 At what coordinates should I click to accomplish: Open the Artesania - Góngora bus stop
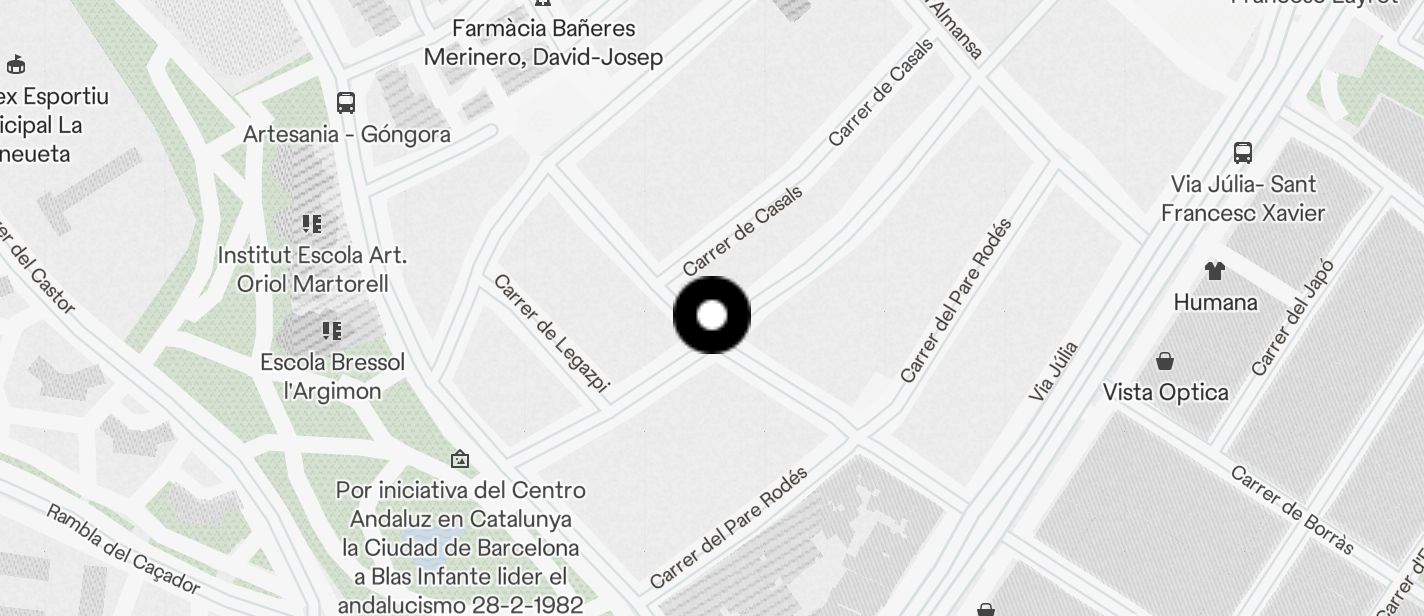click(x=346, y=103)
